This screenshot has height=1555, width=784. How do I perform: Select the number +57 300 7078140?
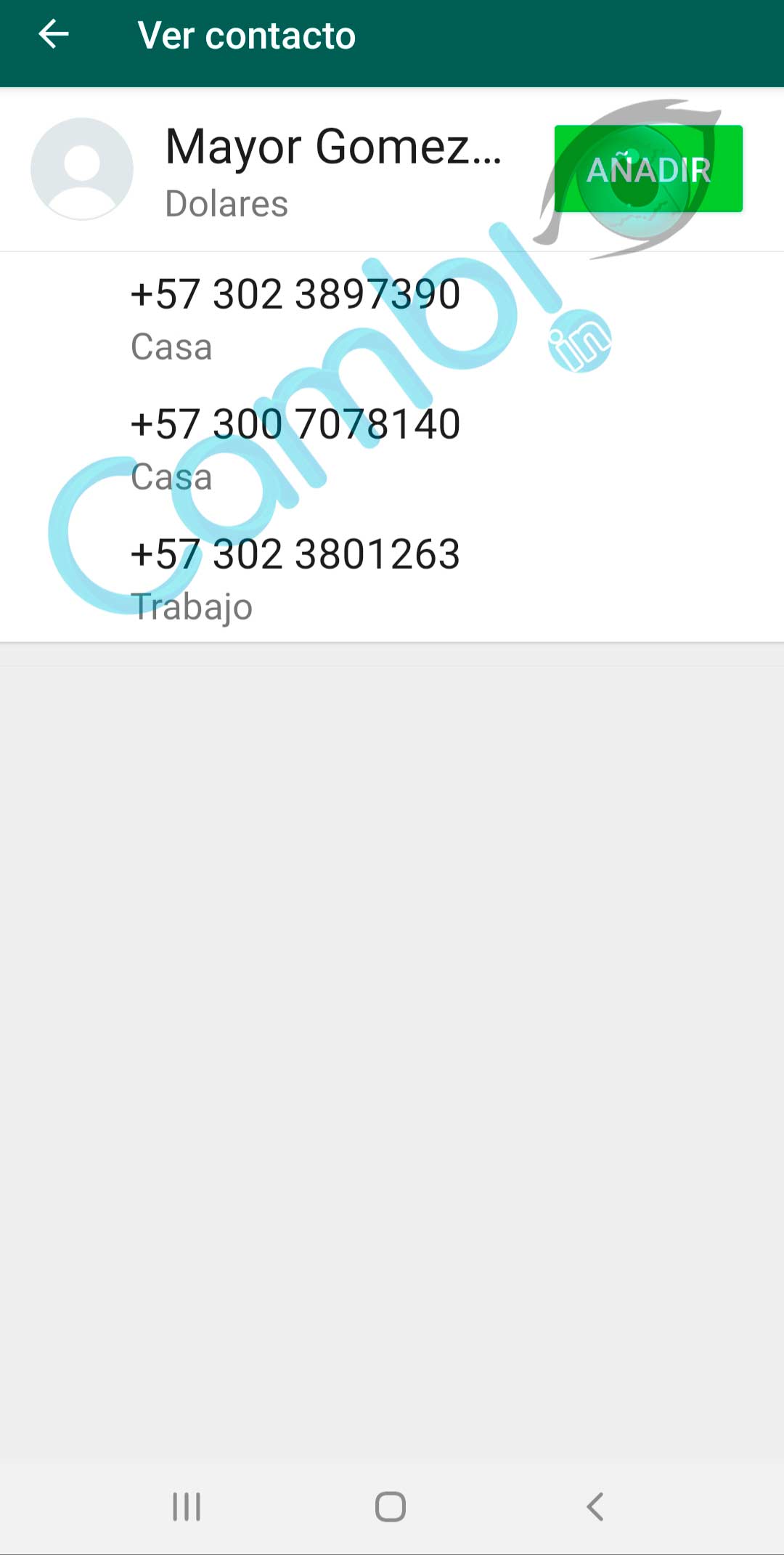(392, 447)
